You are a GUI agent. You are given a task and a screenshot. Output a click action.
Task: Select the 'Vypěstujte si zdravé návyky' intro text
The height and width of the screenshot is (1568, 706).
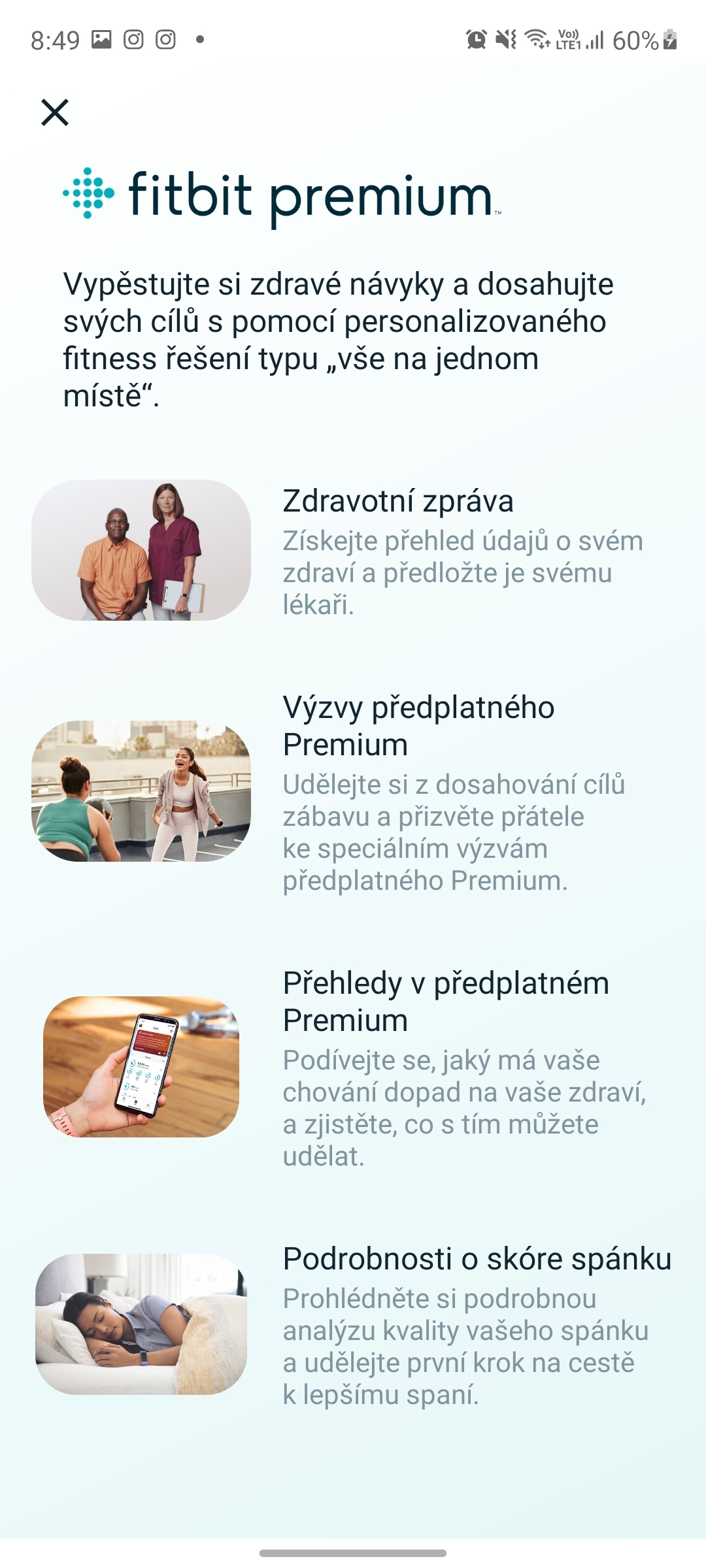pyautogui.click(x=340, y=336)
